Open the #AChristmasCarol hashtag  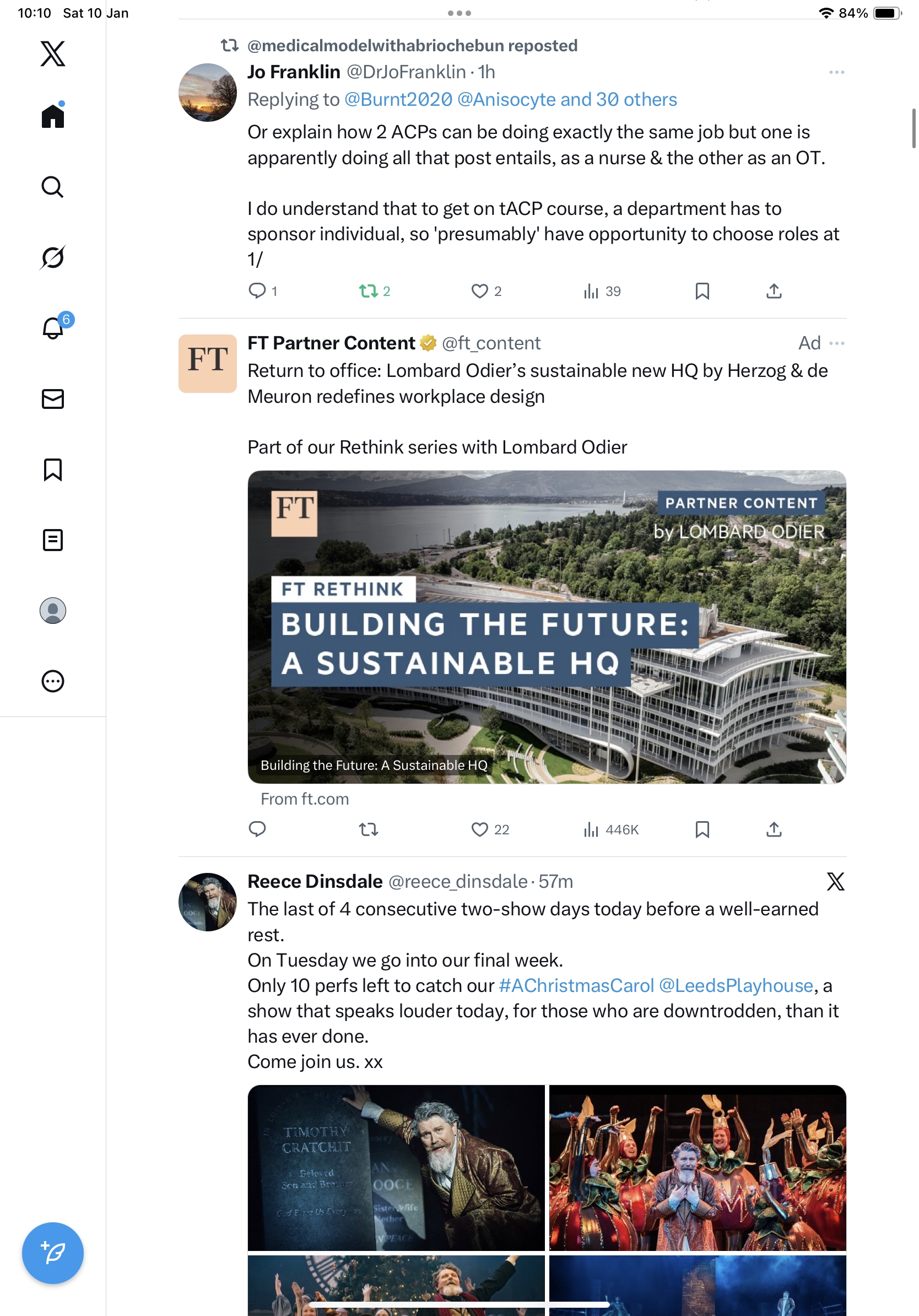click(x=576, y=985)
